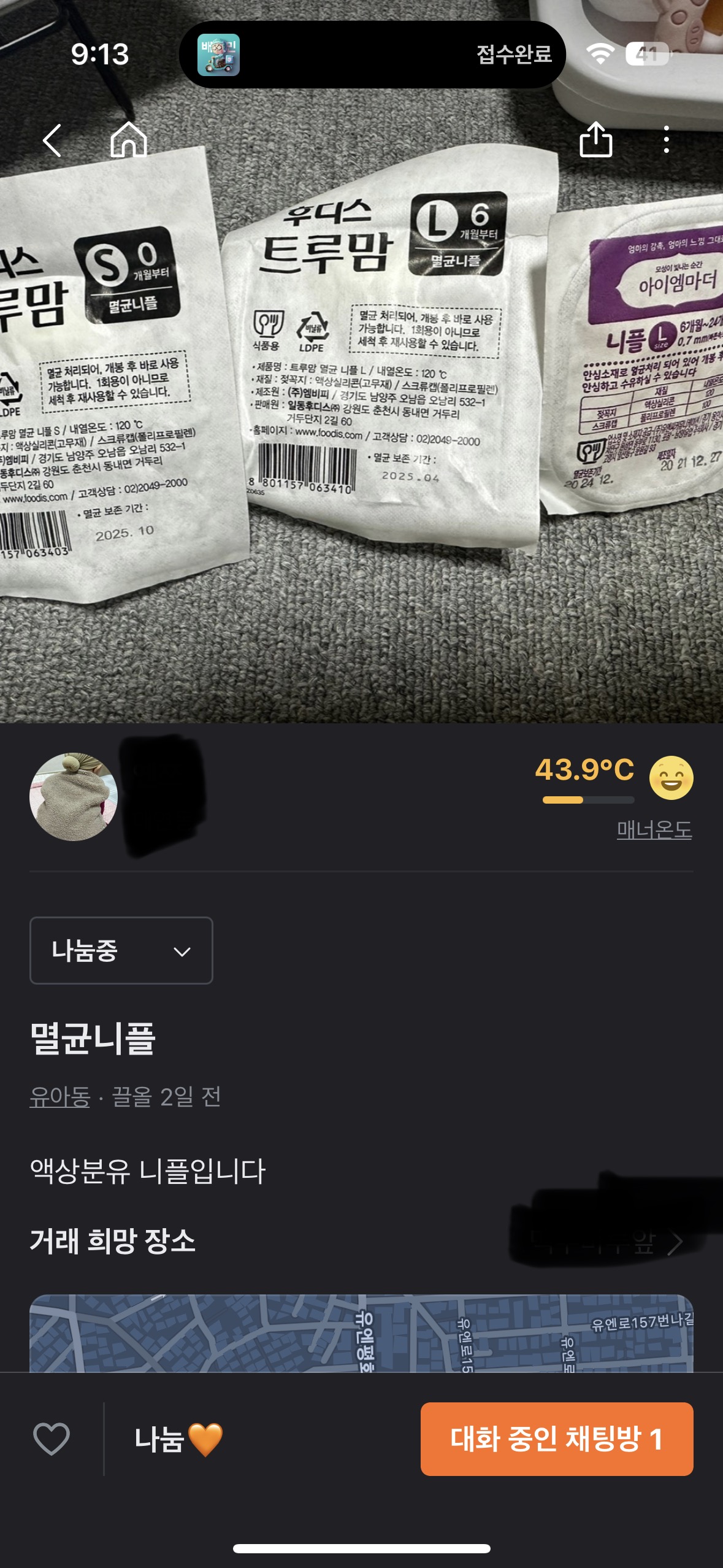The image size is (723, 1568).
Task: Open the 유아동 category link
Action: coord(60,1096)
